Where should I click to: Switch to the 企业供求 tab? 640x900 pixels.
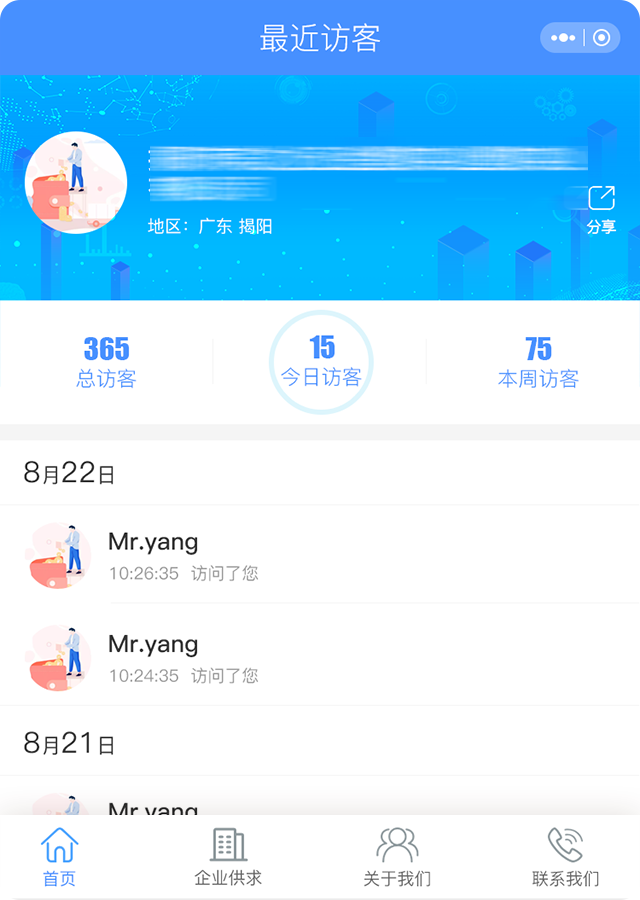[228, 858]
